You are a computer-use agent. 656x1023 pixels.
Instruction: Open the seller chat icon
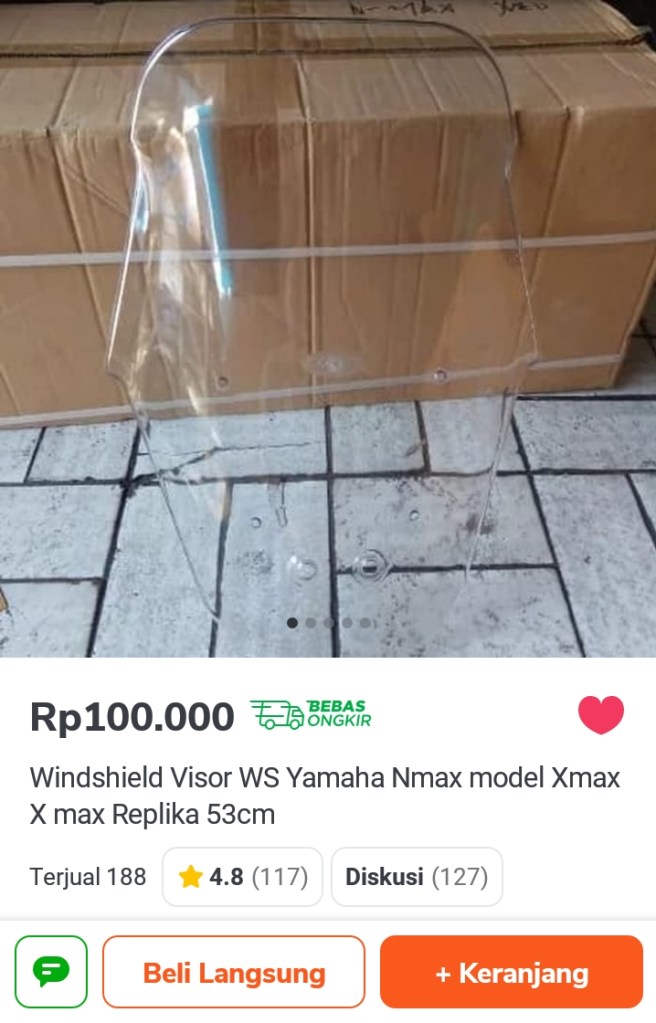(51, 971)
